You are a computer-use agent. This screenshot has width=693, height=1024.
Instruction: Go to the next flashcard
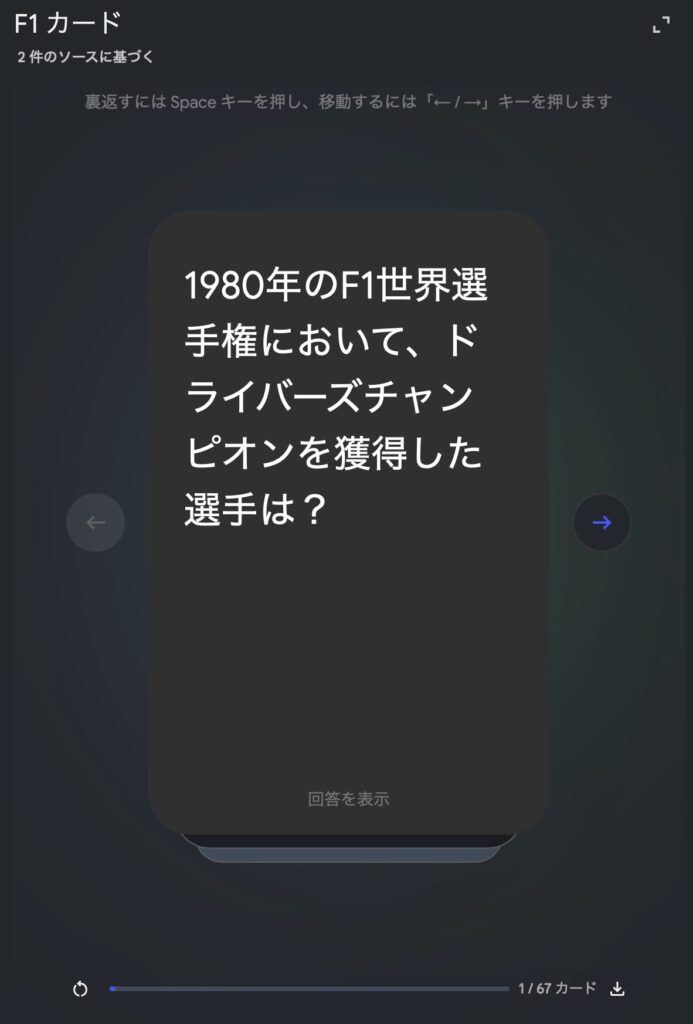(601, 522)
